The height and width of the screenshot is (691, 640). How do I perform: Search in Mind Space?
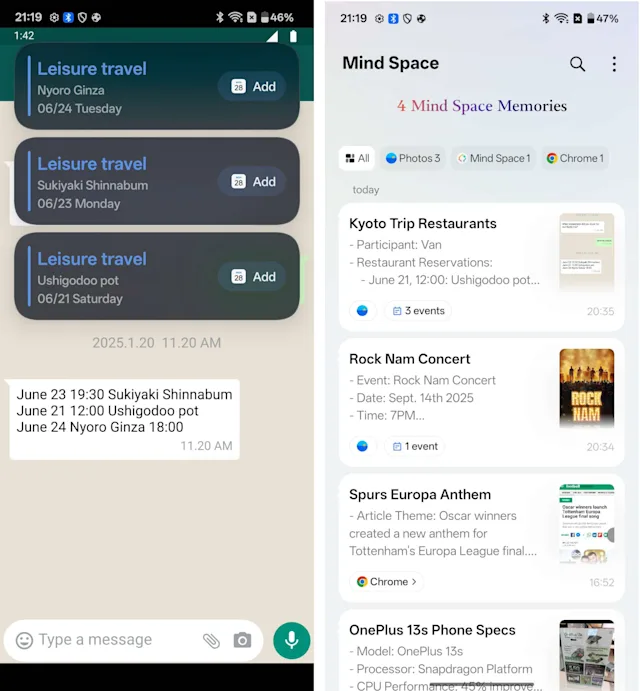click(577, 64)
